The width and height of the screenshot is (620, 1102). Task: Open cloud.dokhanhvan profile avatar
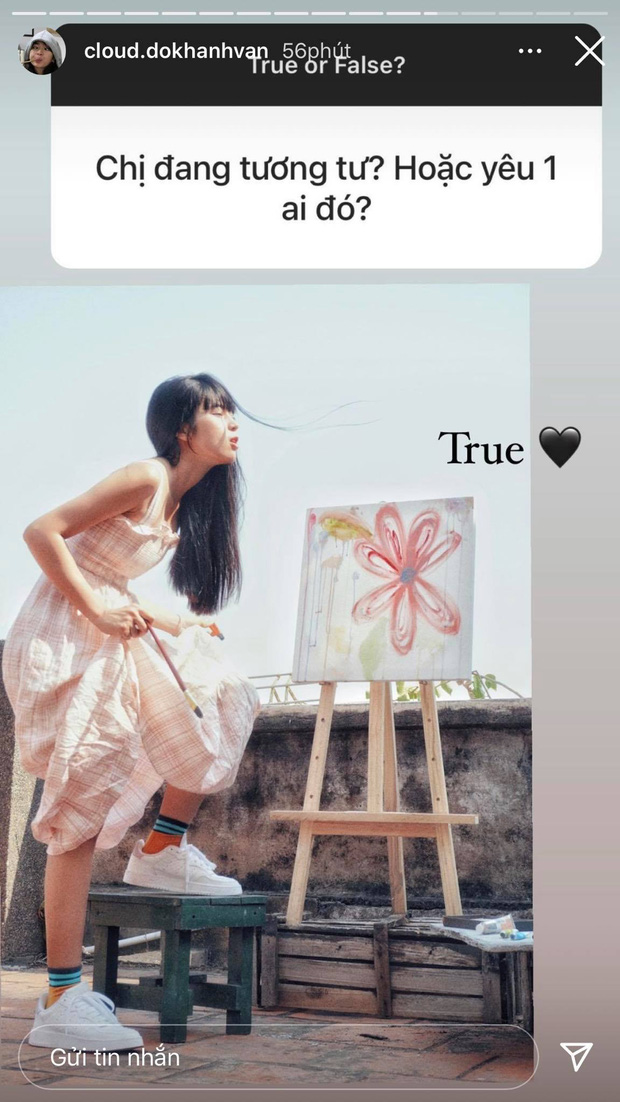[41, 50]
